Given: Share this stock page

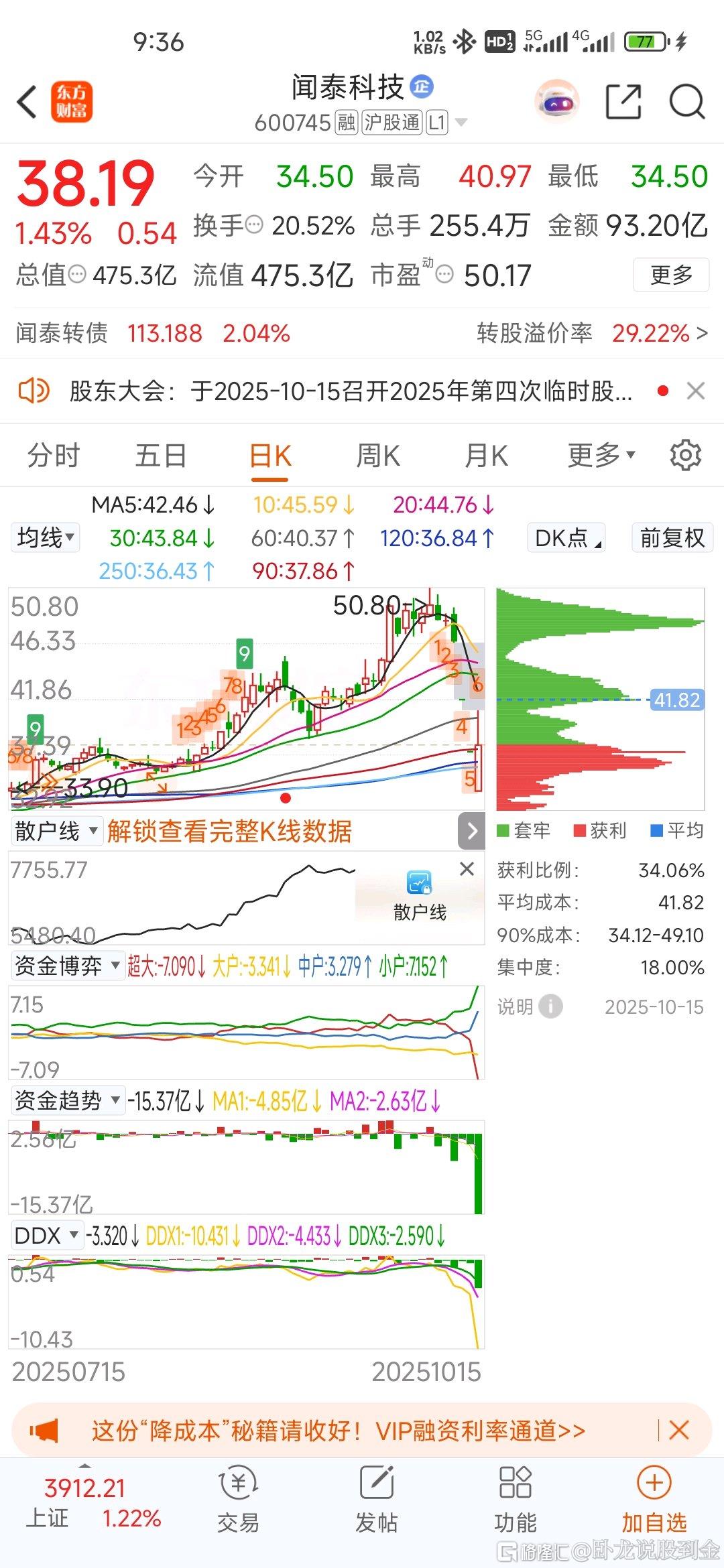Looking at the screenshot, I should [623, 102].
